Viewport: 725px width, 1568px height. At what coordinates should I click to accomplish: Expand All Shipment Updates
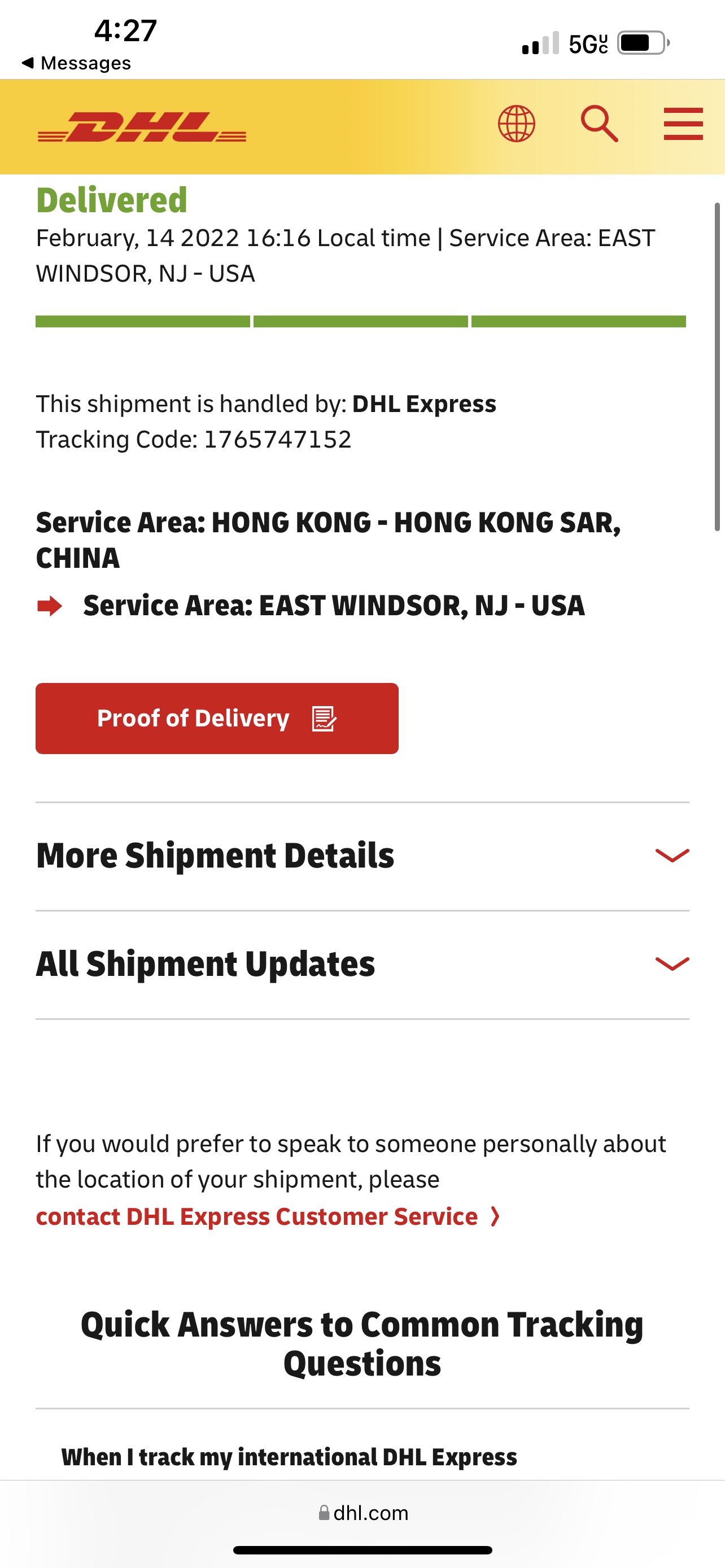[362, 964]
